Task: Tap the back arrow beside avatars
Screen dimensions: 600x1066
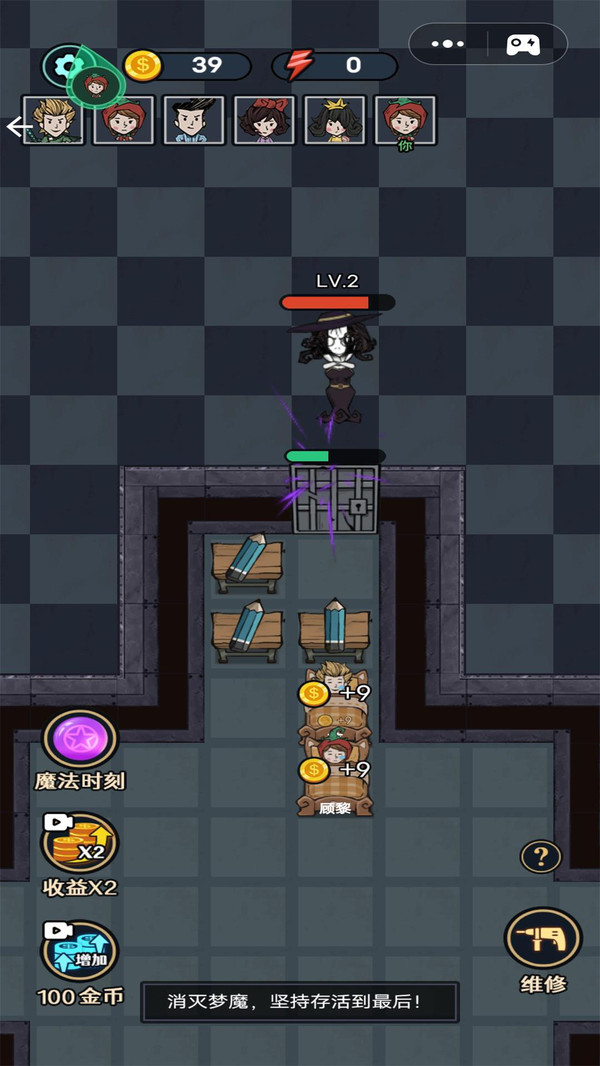Action: pyautogui.click(x=15, y=127)
